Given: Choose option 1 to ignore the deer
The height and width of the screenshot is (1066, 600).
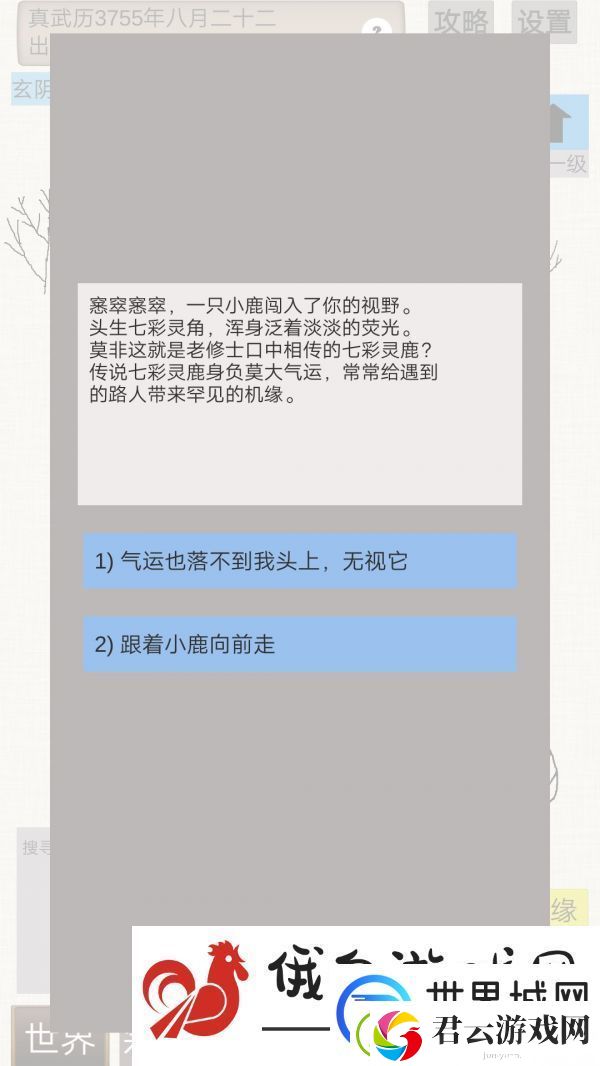Looking at the screenshot, I should click(300, 561).
